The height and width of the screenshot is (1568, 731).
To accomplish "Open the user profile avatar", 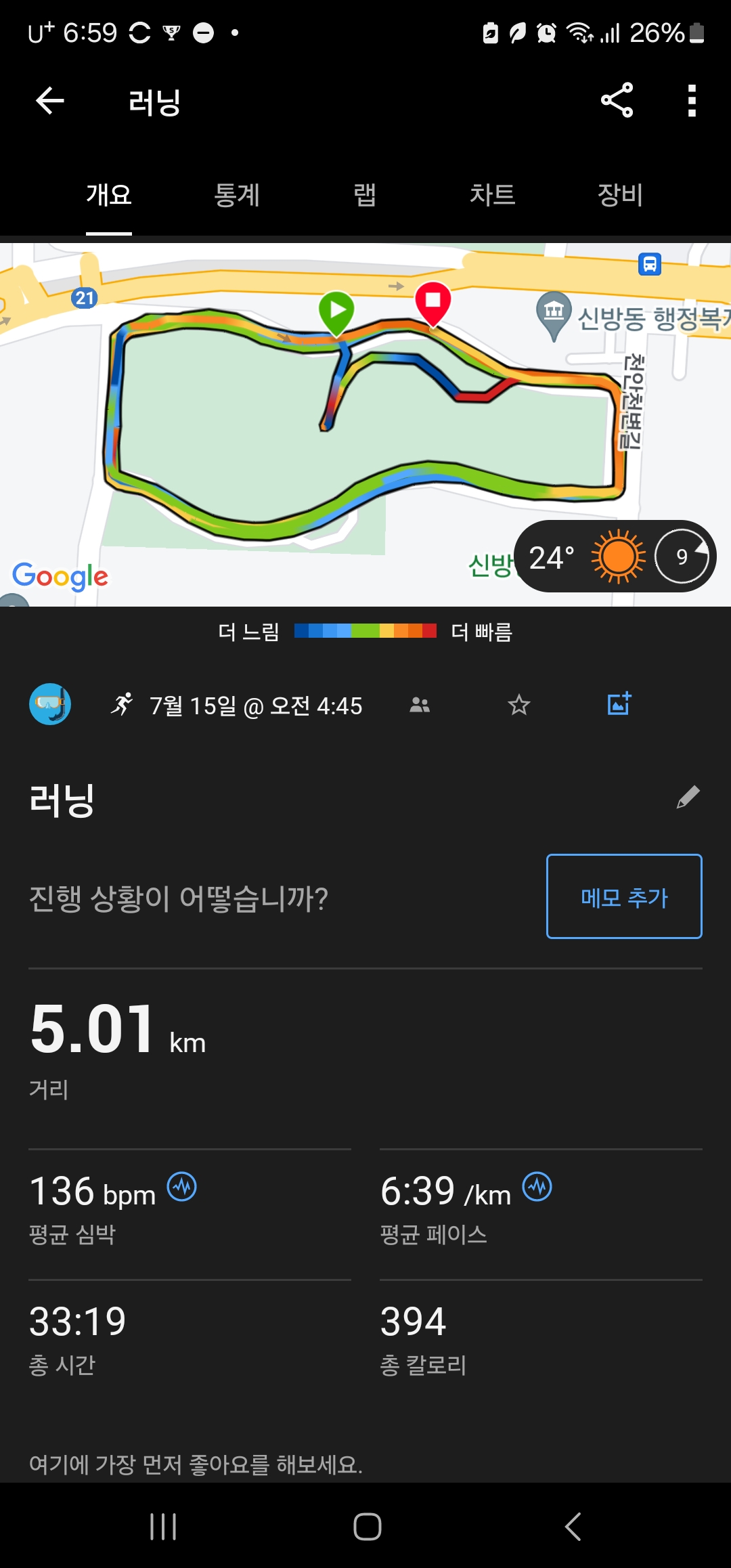I will tap(50, 704).
